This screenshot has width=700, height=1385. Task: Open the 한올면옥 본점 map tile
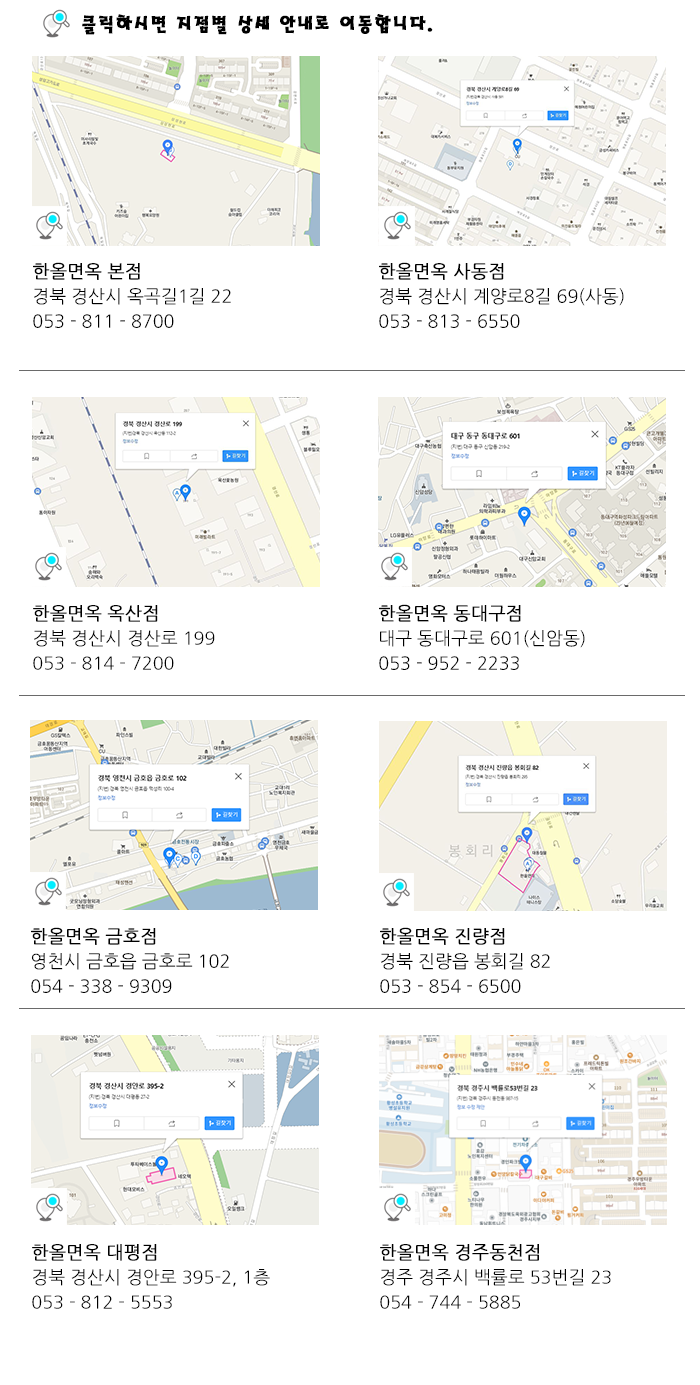(175, 150)
